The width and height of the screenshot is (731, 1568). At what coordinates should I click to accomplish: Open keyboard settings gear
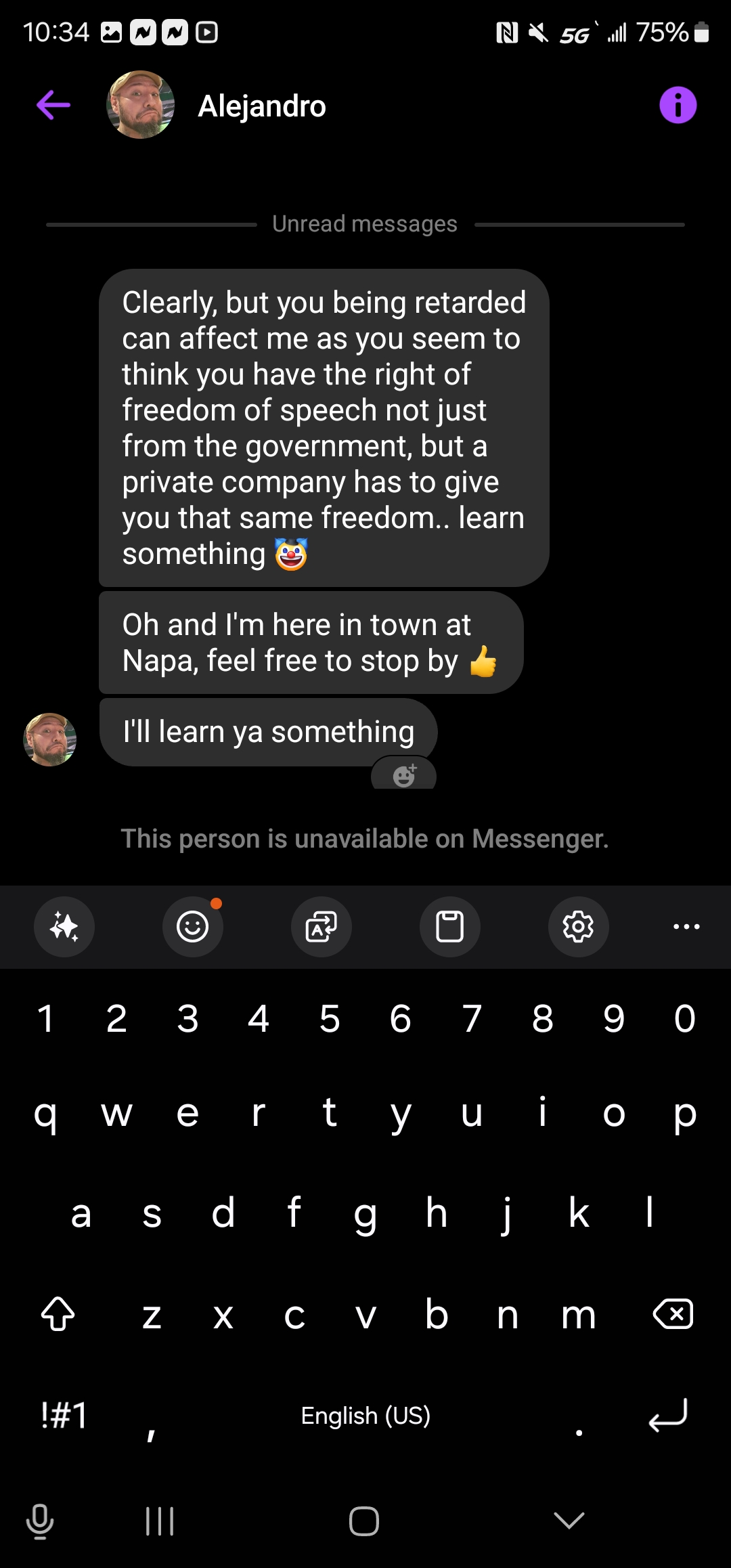coord(579,926)
